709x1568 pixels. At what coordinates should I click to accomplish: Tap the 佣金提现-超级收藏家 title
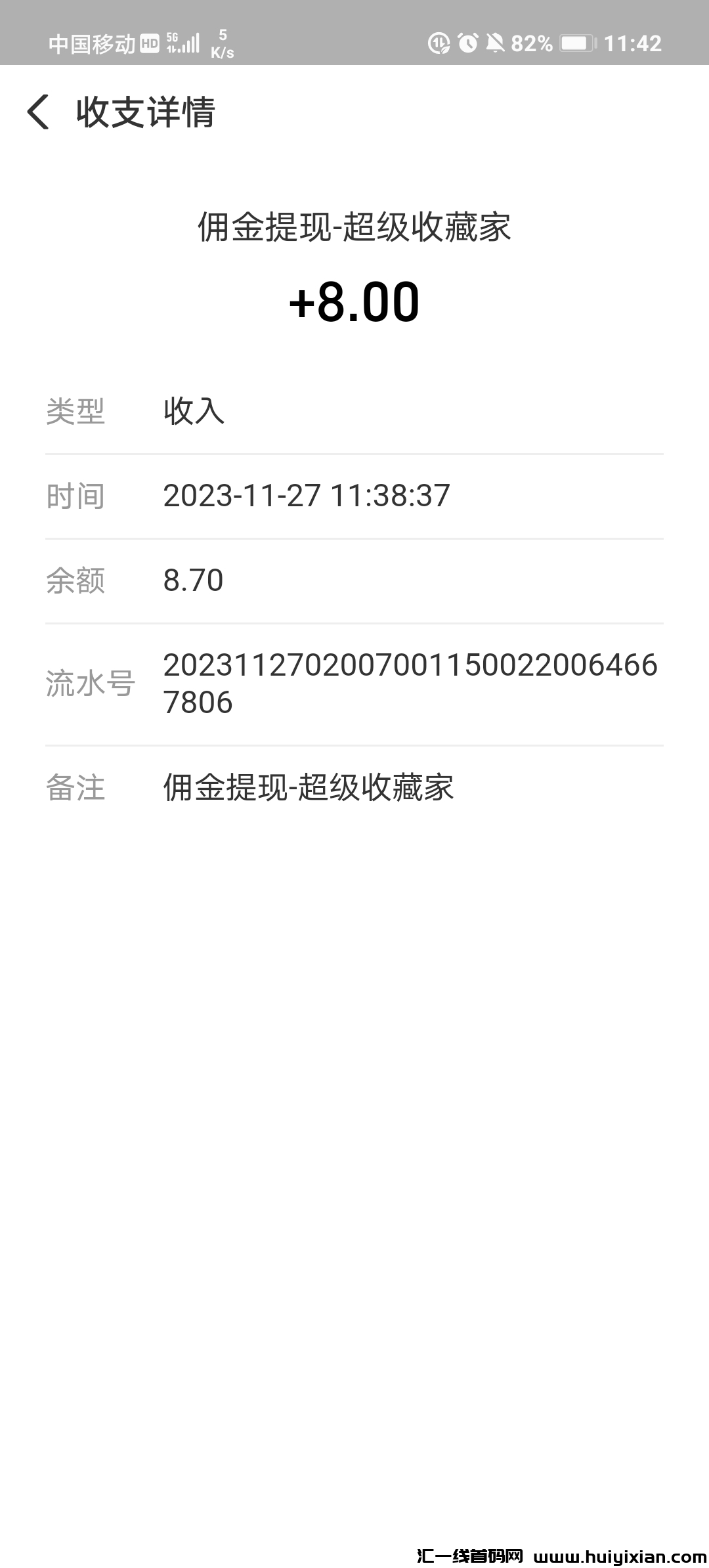tap(354, 229)
